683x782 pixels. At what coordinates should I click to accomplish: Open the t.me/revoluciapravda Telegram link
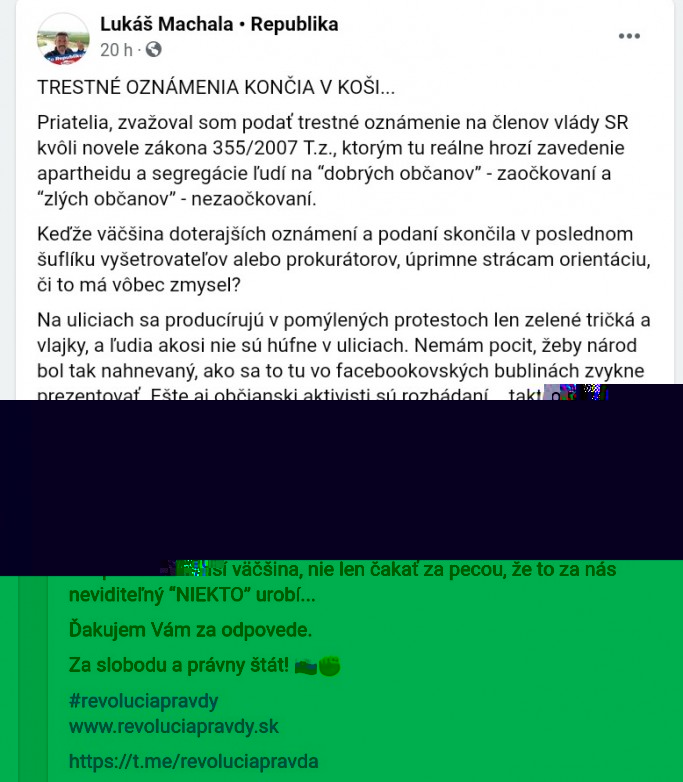[x=193, y=761]
